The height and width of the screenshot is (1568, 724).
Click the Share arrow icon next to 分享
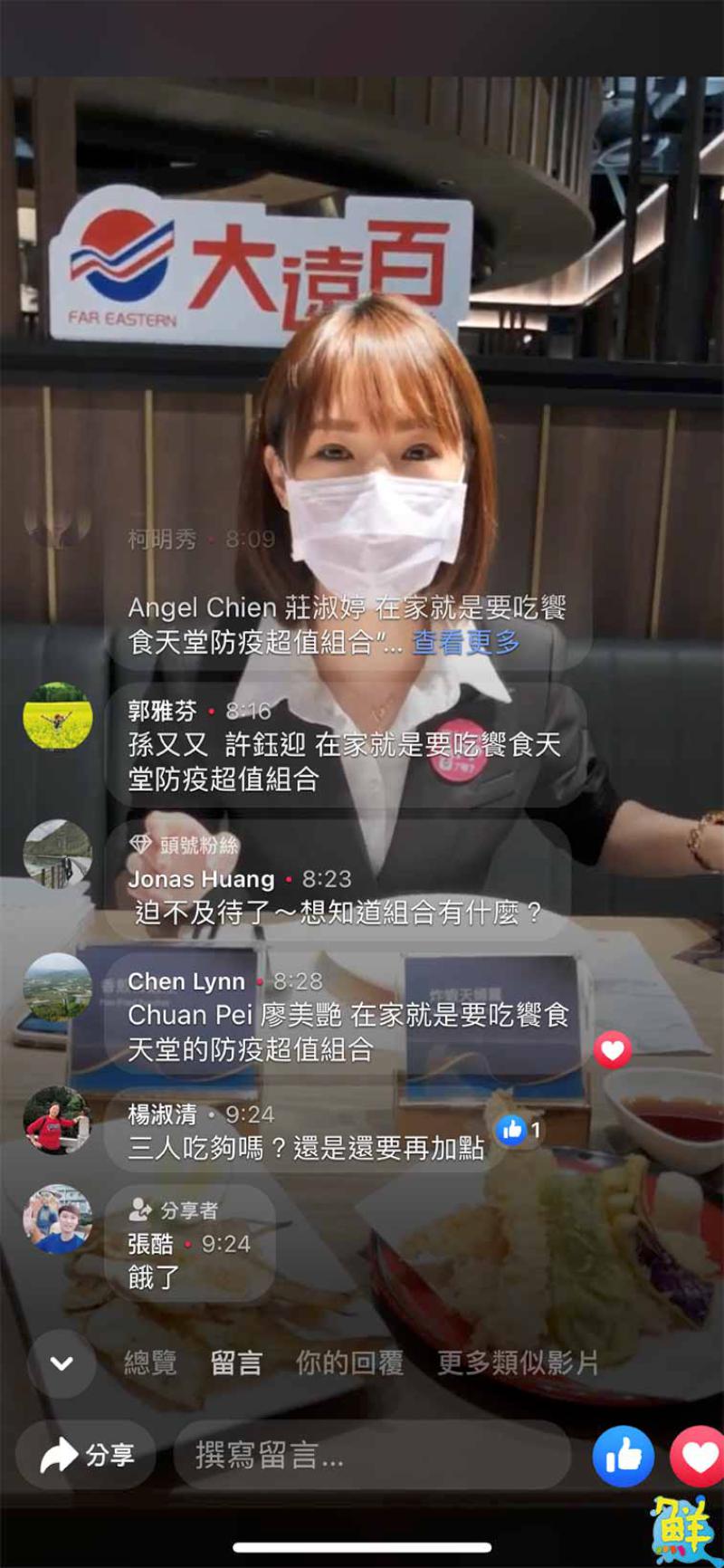pyautogui.click(x=56, y=1455)
